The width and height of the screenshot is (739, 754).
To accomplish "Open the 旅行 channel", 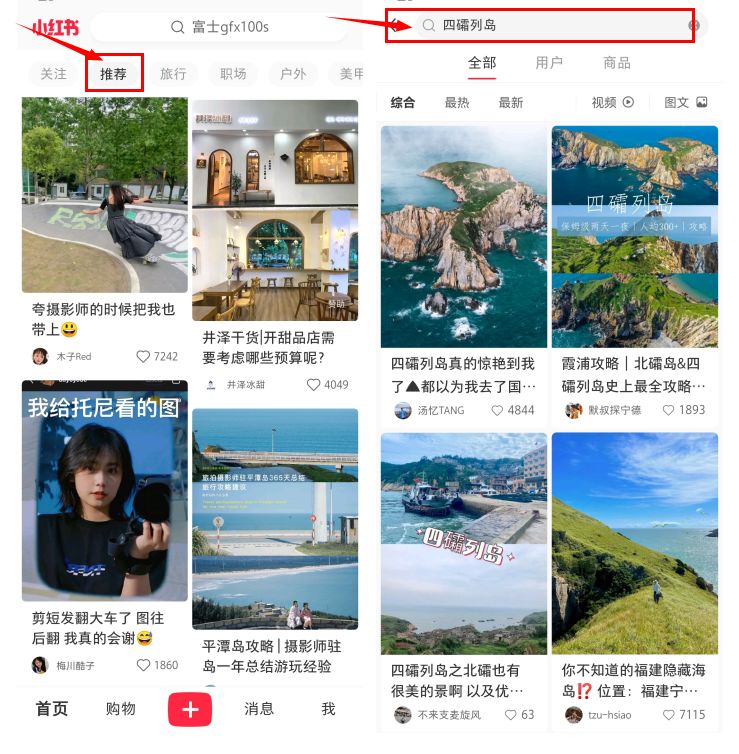I will pos(174,73).
